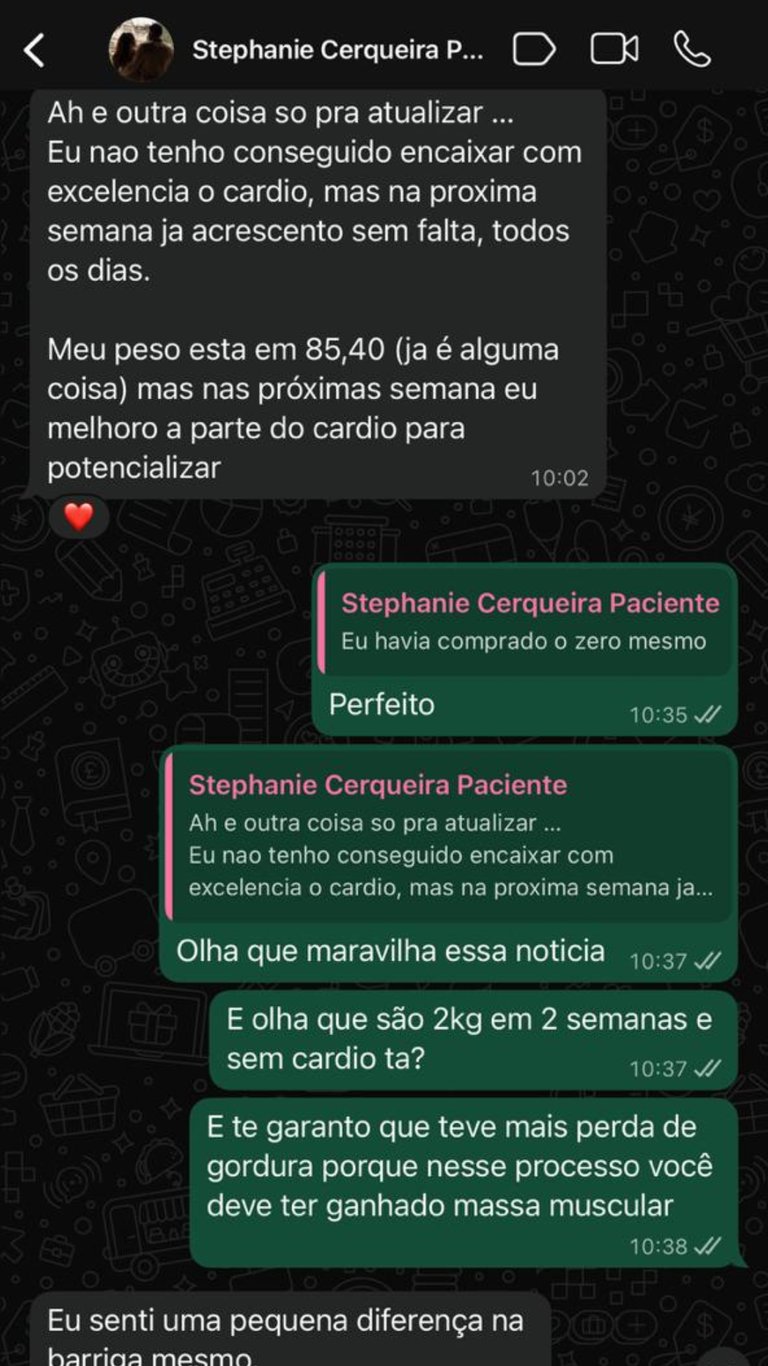
Task: View the heart reaction on the message
Action: [78, 517]
